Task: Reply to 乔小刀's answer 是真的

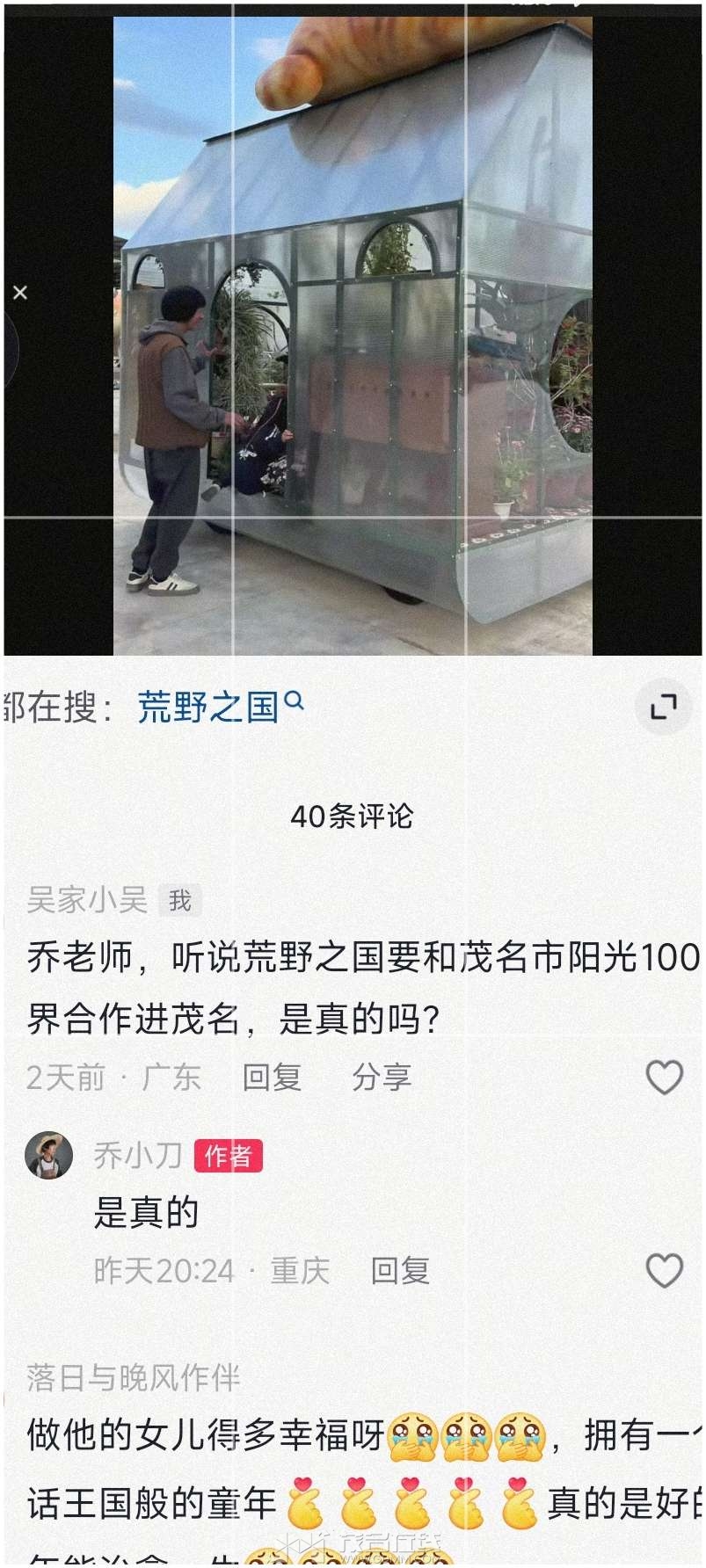Action: [400, 1270]
